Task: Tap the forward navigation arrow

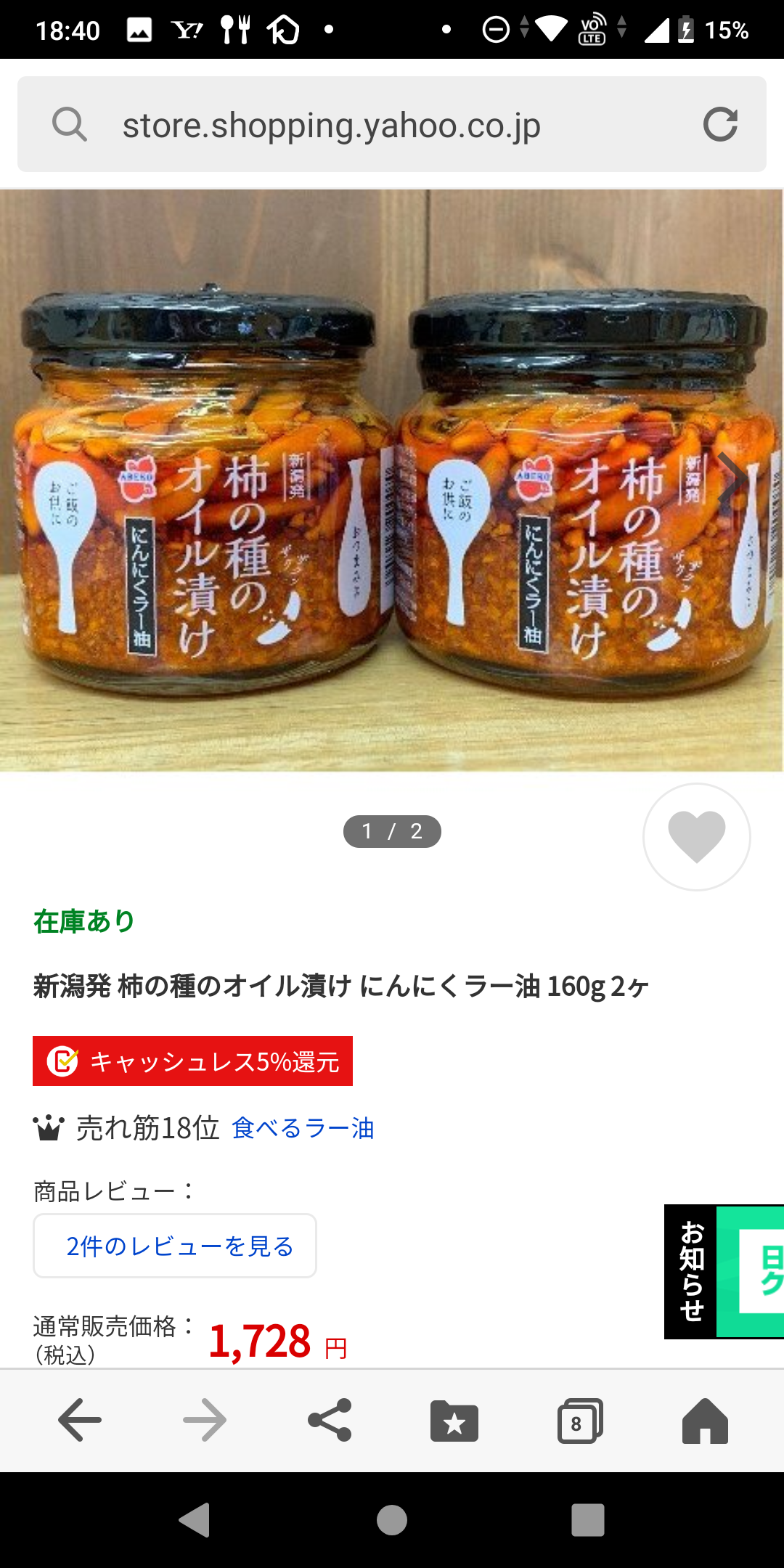Action: (x=205, y=1419)
